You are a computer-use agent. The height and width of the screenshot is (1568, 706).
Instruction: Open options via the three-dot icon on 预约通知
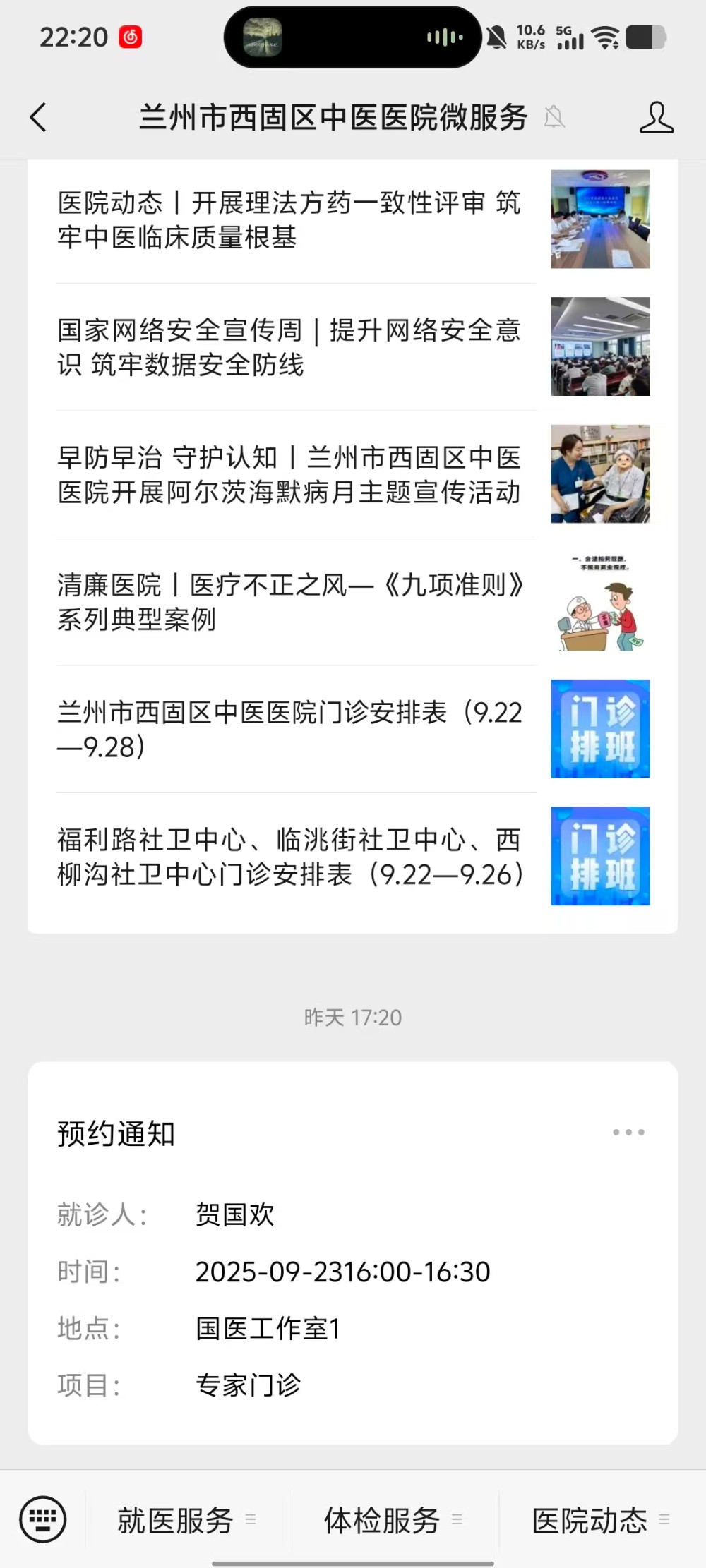(x=627, y=1133)
